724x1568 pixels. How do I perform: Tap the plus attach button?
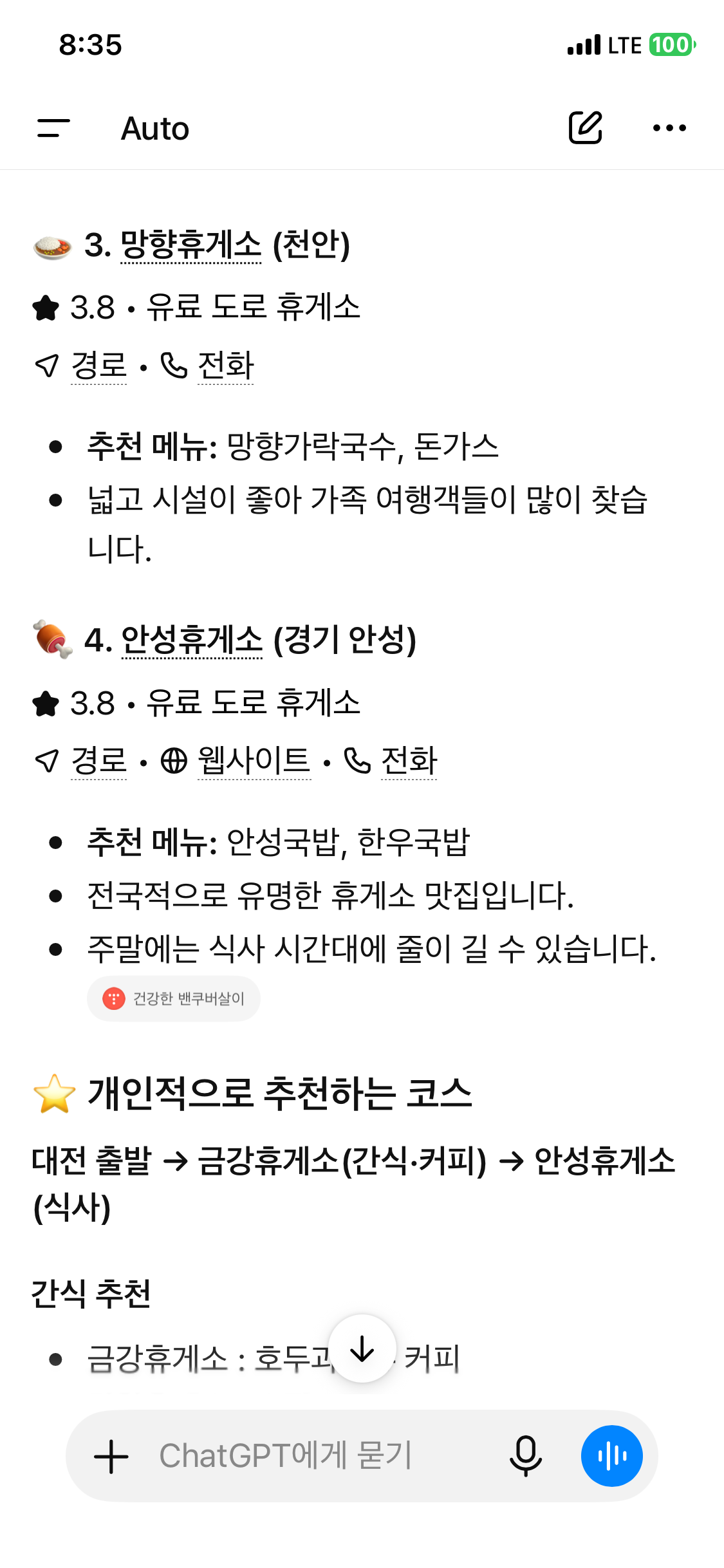111,1457
